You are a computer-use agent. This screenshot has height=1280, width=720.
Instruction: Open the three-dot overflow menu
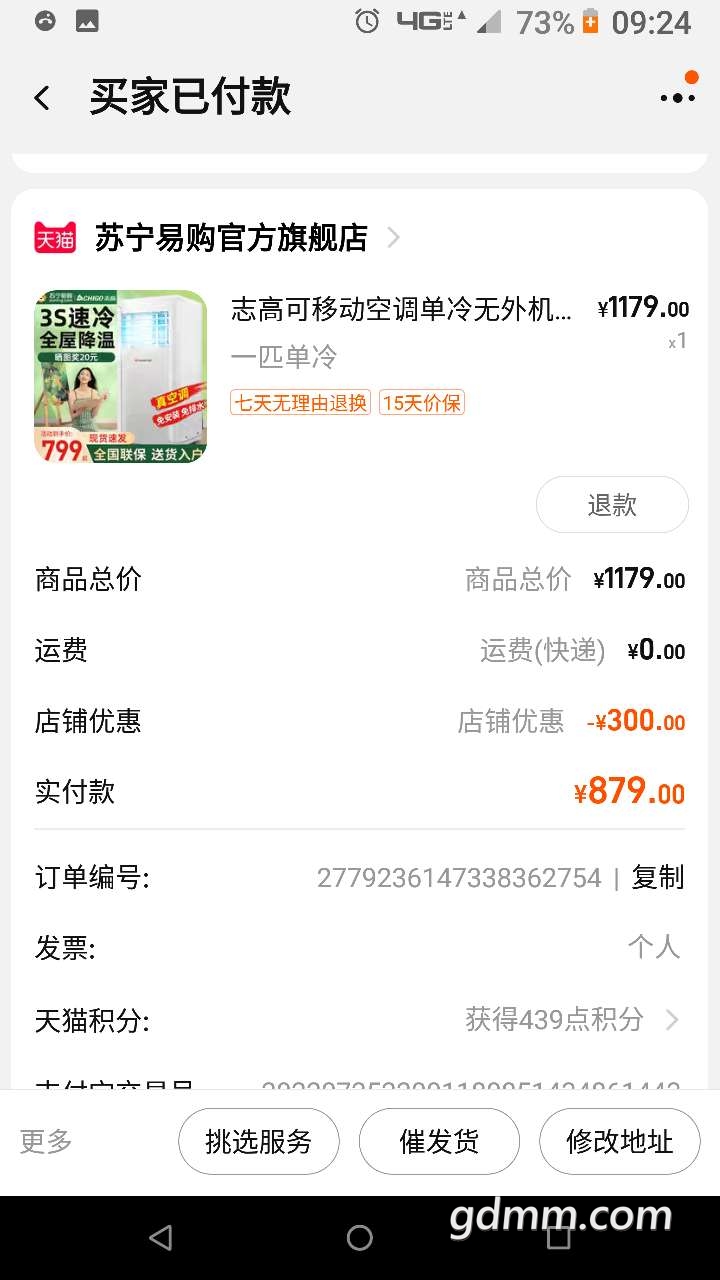coord(677,97)
